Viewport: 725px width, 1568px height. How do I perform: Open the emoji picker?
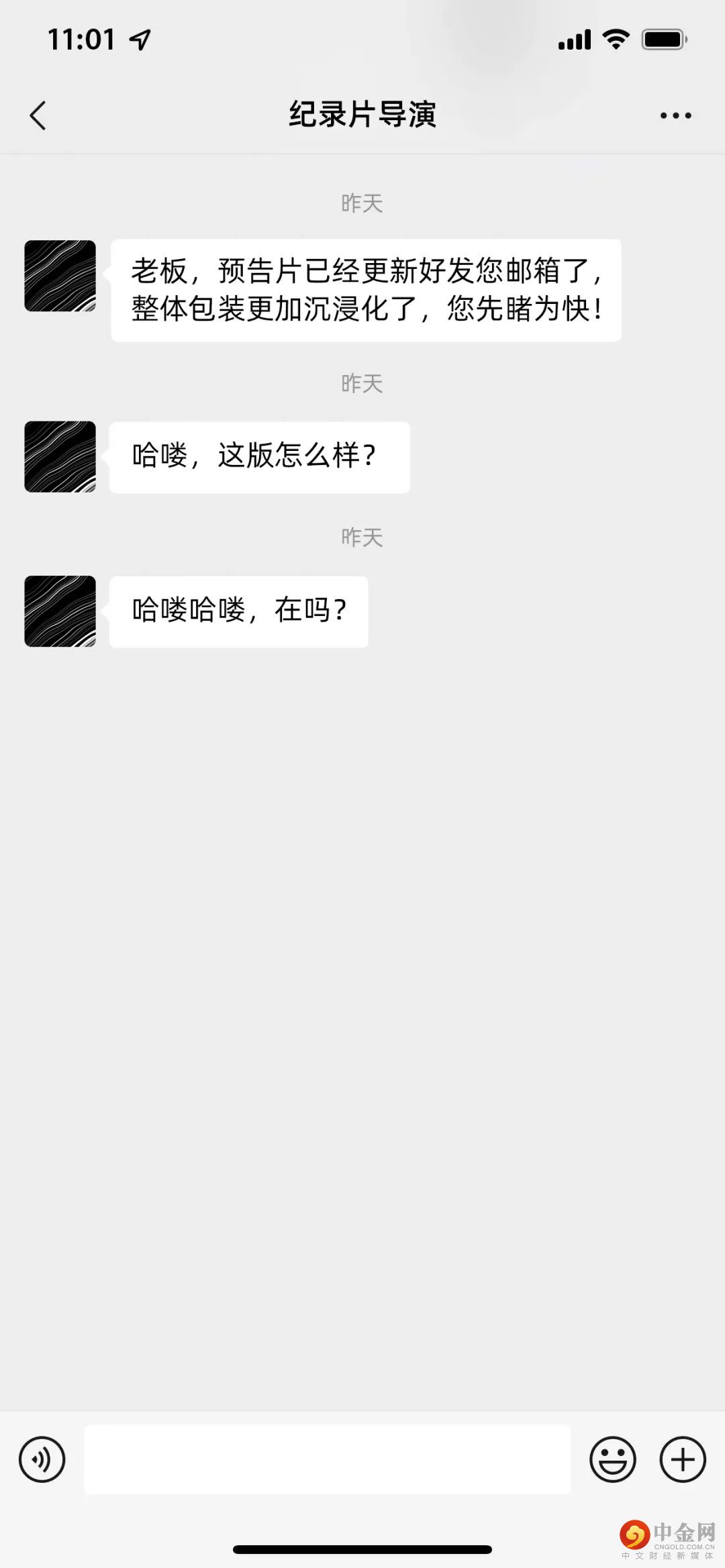point(612,1459)
